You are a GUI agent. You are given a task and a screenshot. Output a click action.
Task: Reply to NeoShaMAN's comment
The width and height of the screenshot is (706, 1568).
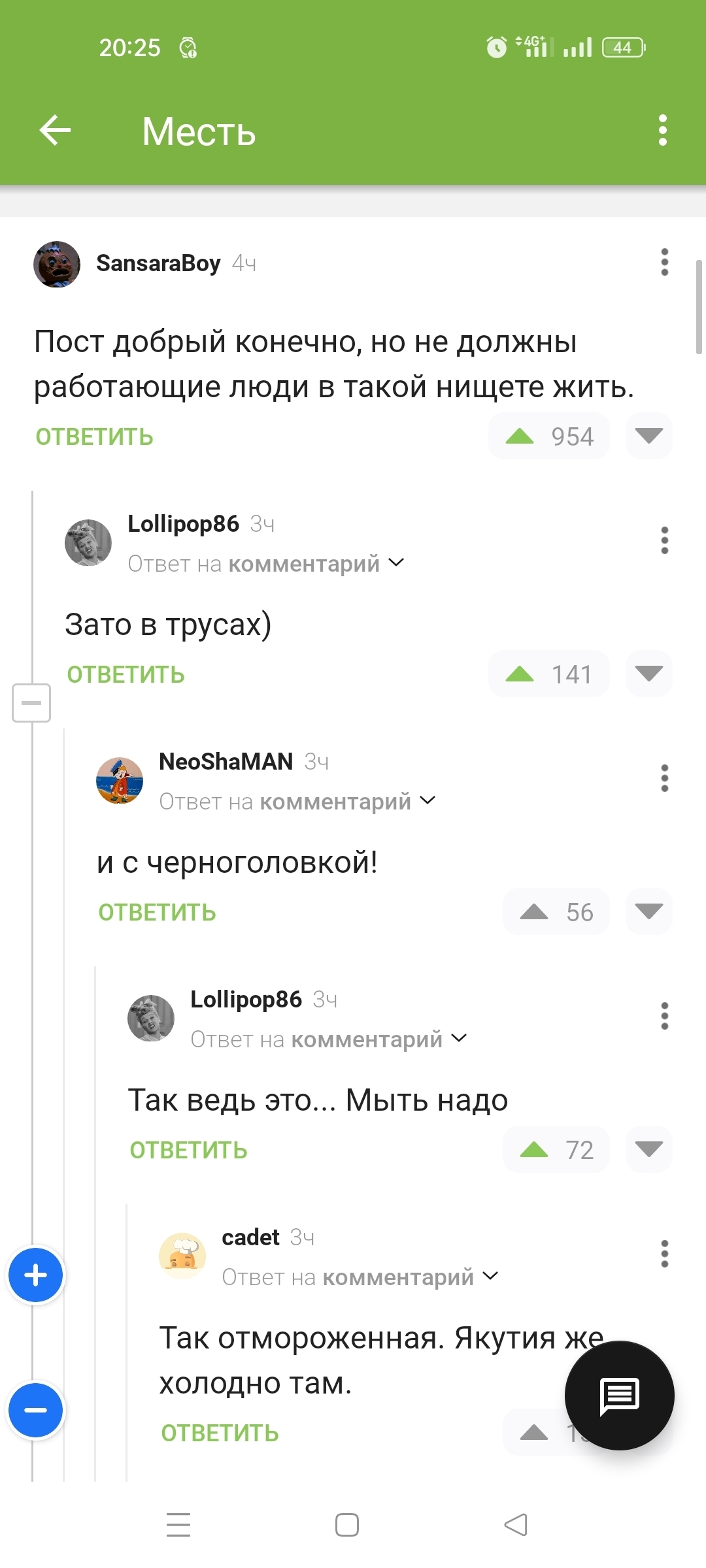(157, 912)
